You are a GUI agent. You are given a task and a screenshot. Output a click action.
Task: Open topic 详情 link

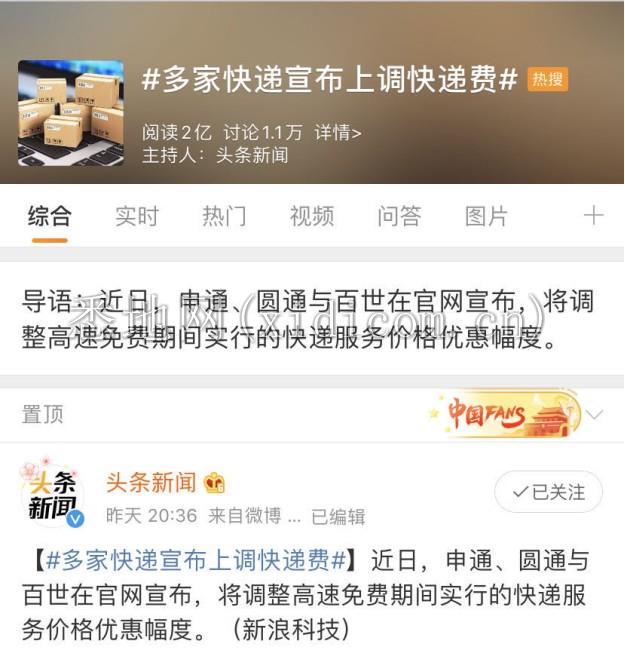click(x=338, y=133)
